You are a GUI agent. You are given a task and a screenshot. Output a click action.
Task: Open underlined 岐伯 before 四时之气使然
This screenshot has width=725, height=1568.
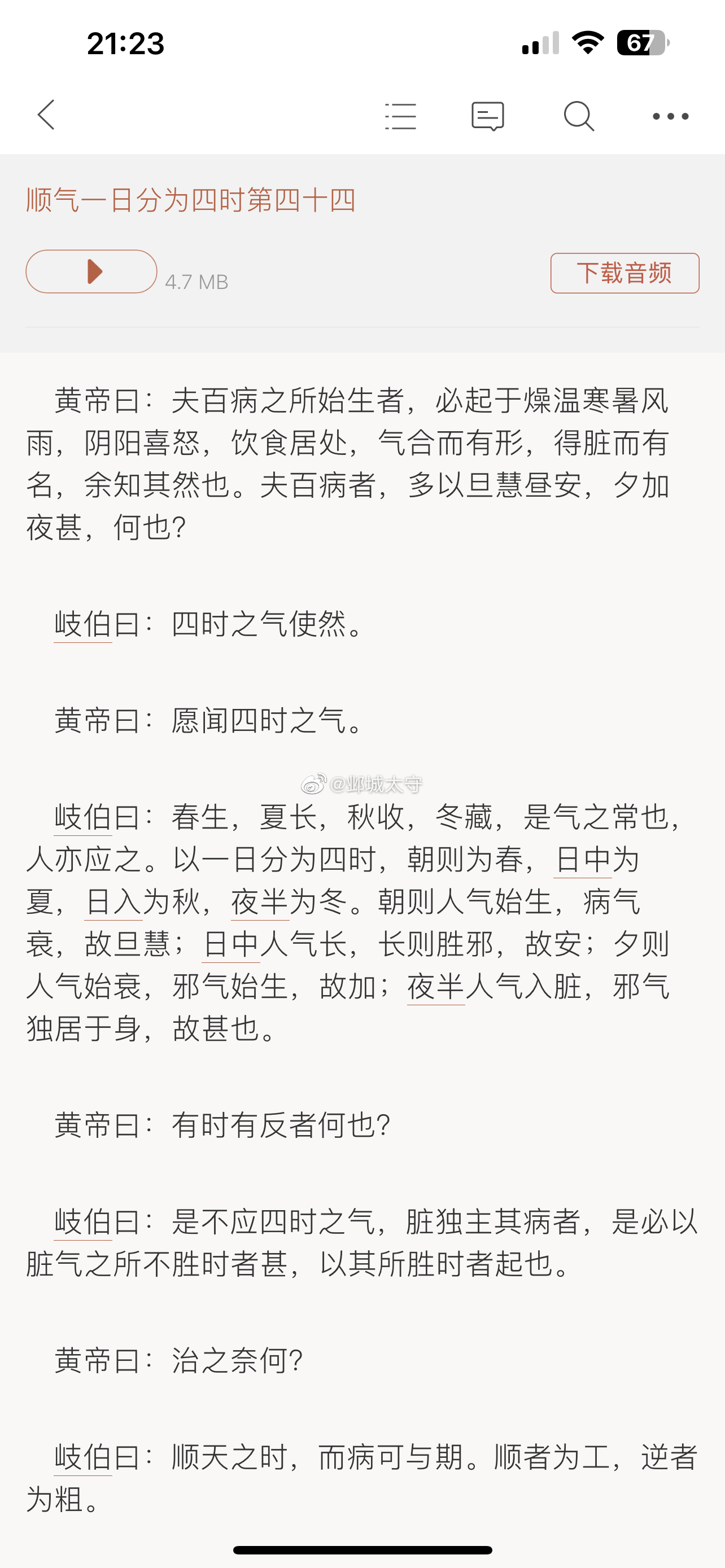(84, 624)
